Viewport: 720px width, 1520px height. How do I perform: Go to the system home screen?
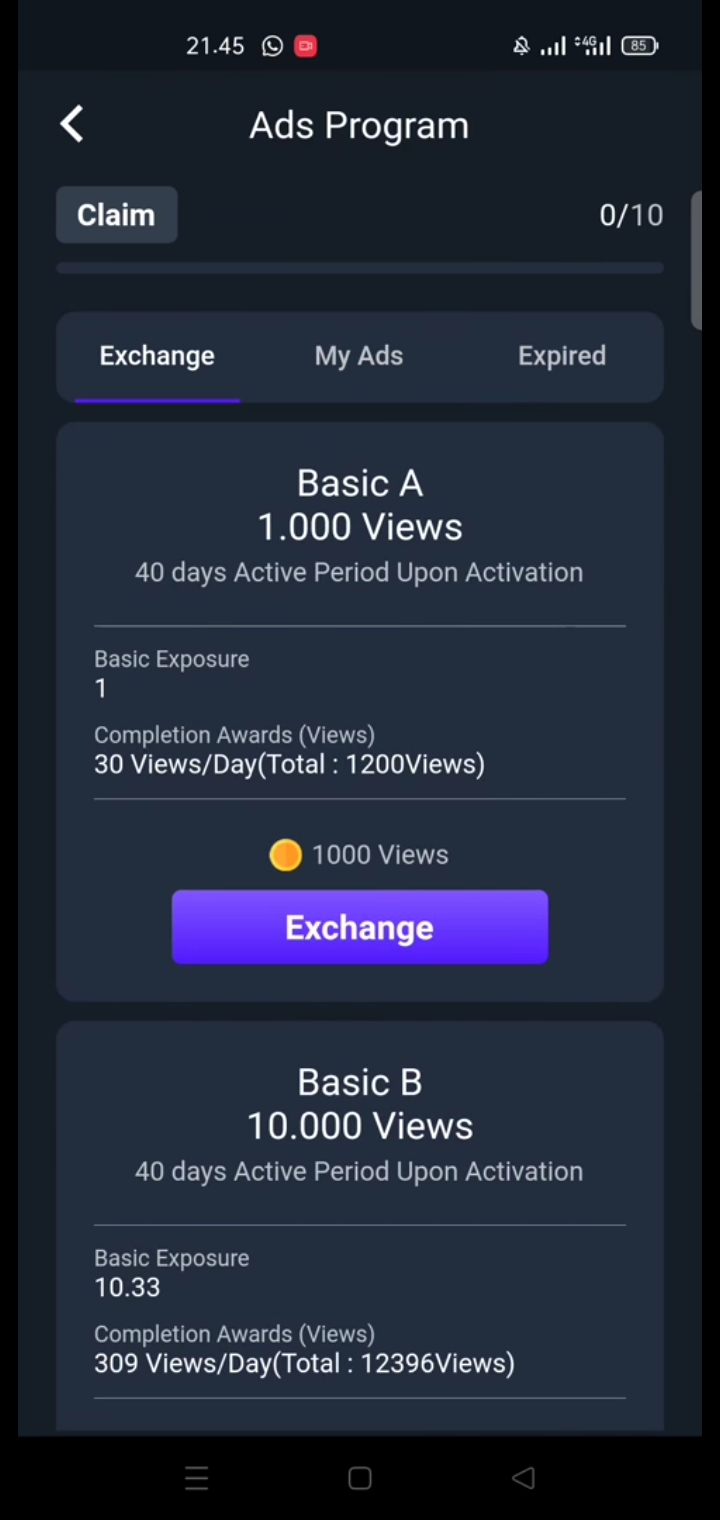pyautogui.click(x=360, y=1478)
